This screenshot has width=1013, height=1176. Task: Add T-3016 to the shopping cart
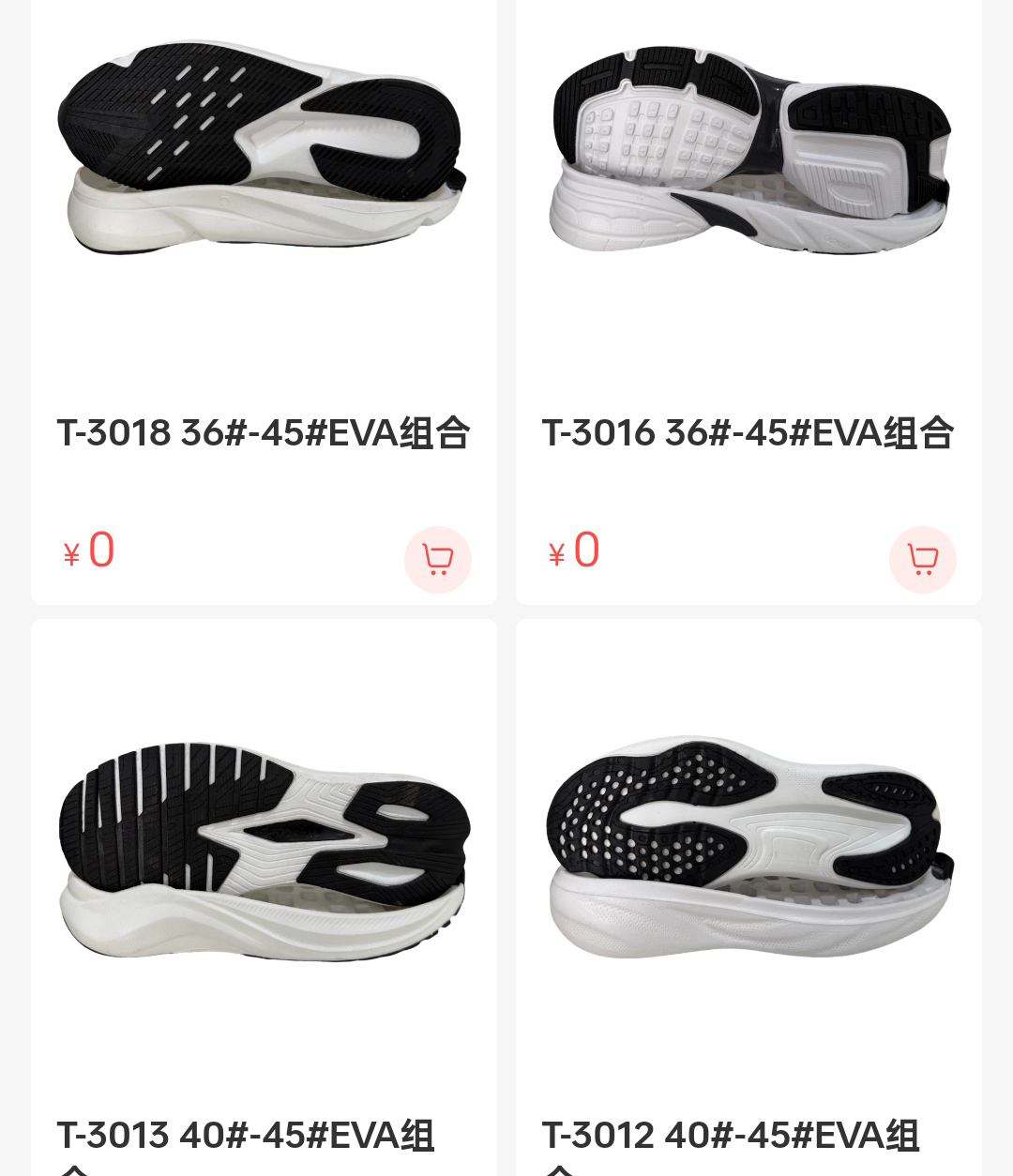[922, 560]
